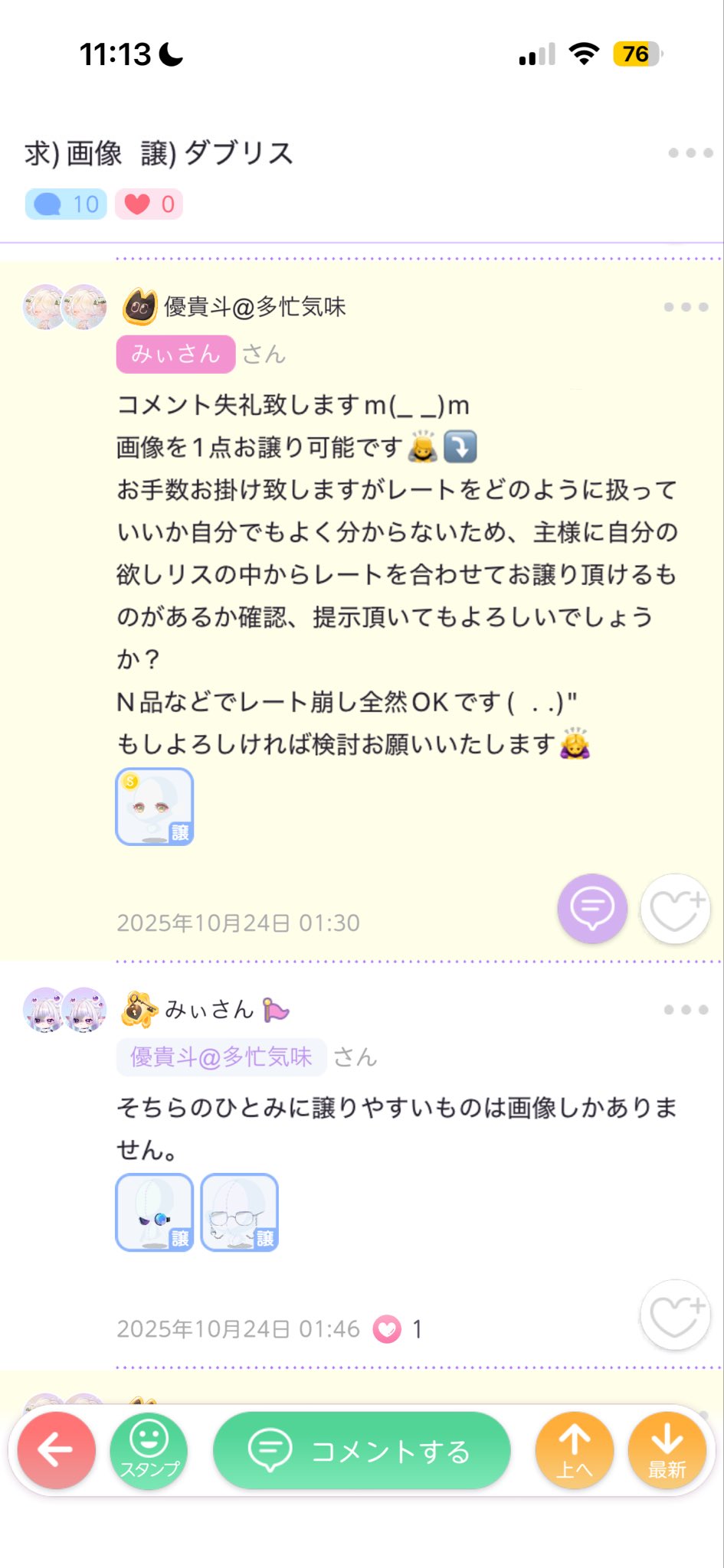Open options for みぃさん's comment
The width and height of the screenshot is (724, 1568).
point(686,1010)
